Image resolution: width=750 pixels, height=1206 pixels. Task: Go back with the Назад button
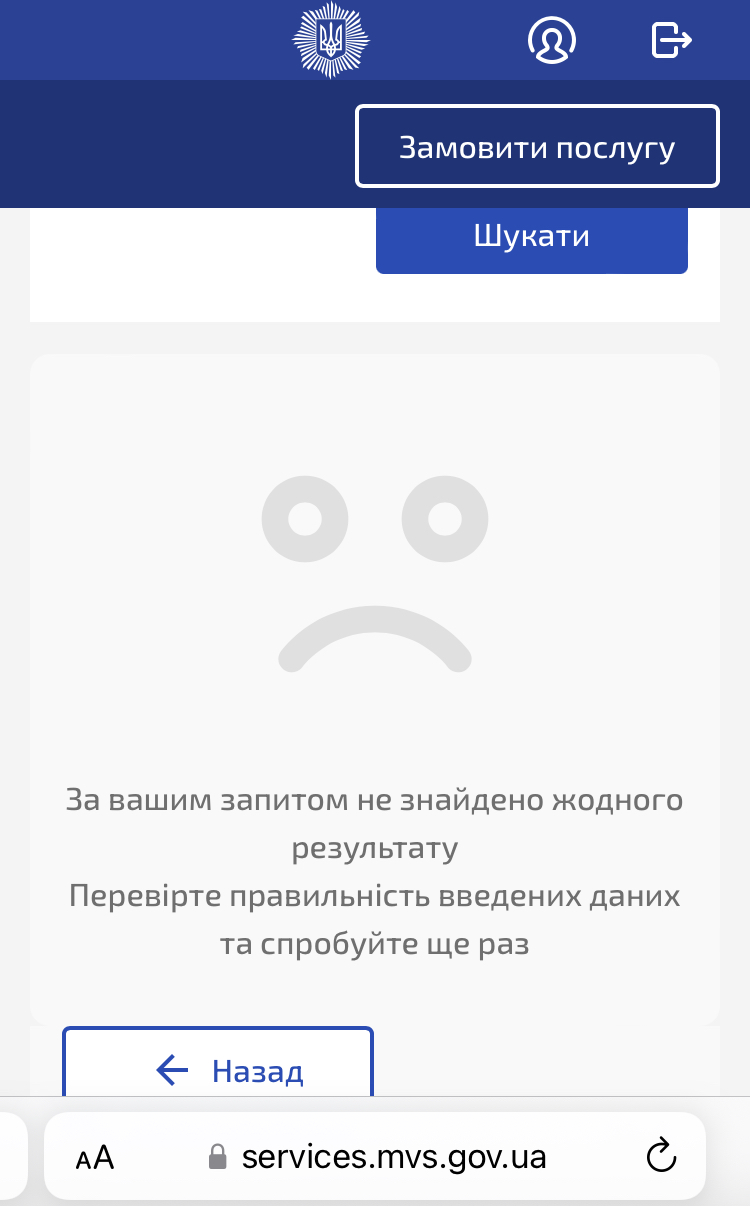[x=218, y=1068]
